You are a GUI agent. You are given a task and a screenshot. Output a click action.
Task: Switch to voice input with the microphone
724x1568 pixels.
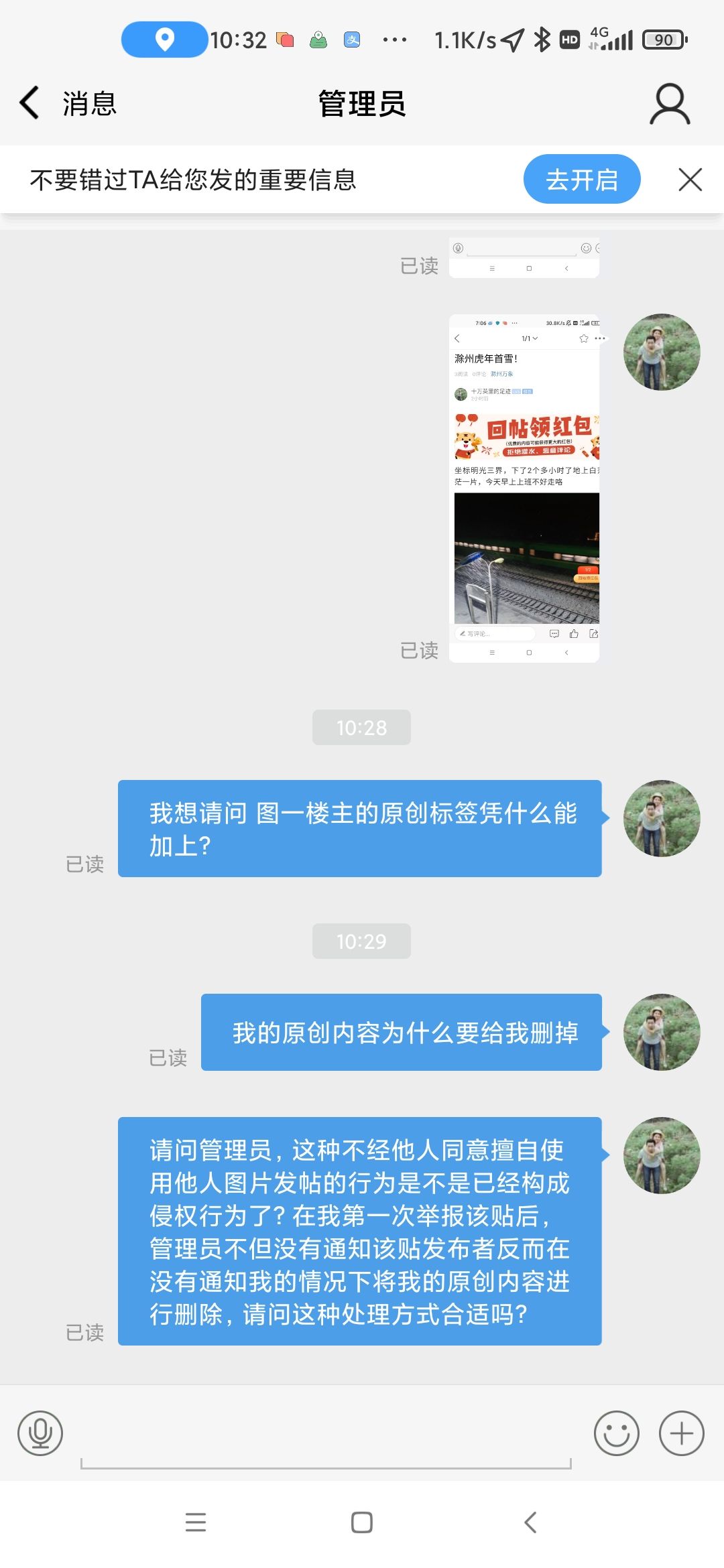point(40,1433)
